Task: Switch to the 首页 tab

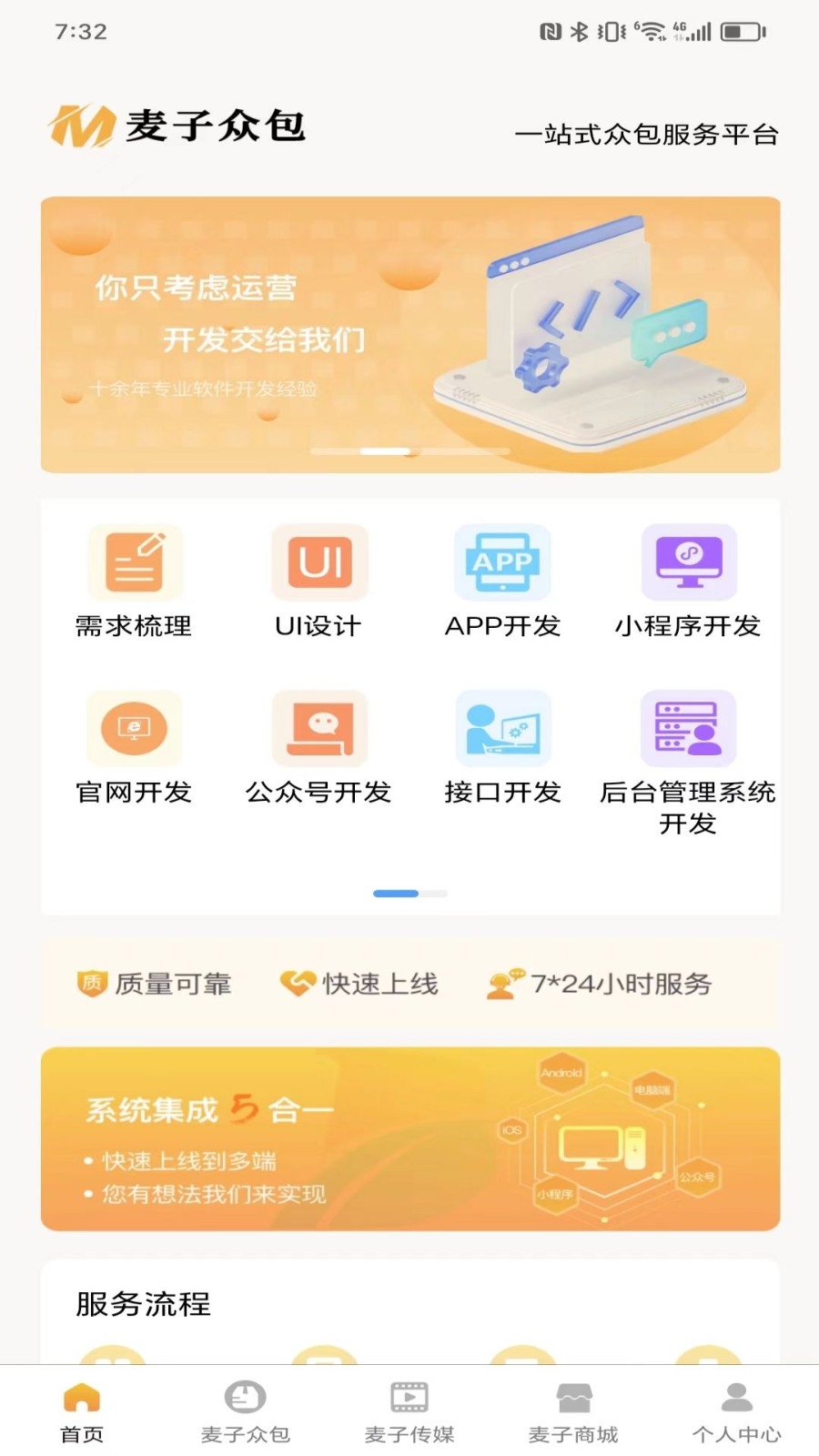Action: pyautogui.click(x=82, y=1412)
